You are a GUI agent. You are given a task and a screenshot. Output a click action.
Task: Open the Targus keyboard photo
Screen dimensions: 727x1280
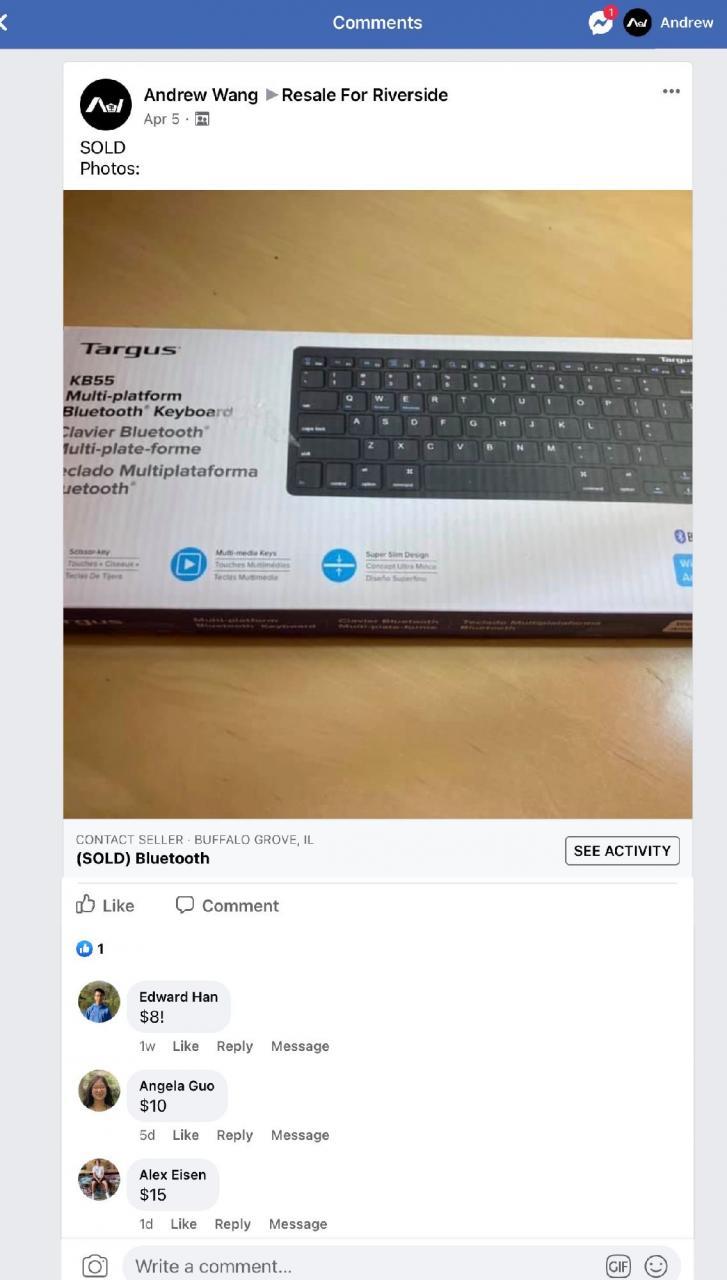377,504
